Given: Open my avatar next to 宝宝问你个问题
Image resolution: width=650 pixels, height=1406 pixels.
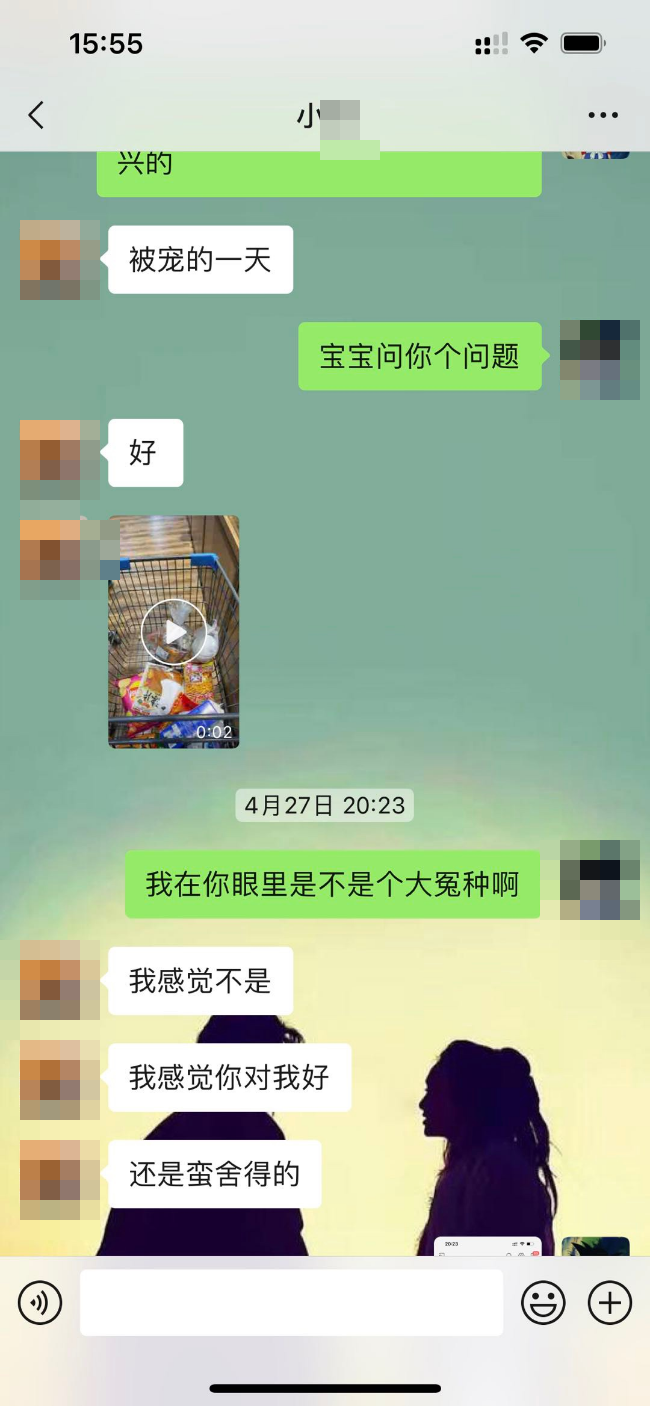Looking at the screenshot, I should 599,359.
